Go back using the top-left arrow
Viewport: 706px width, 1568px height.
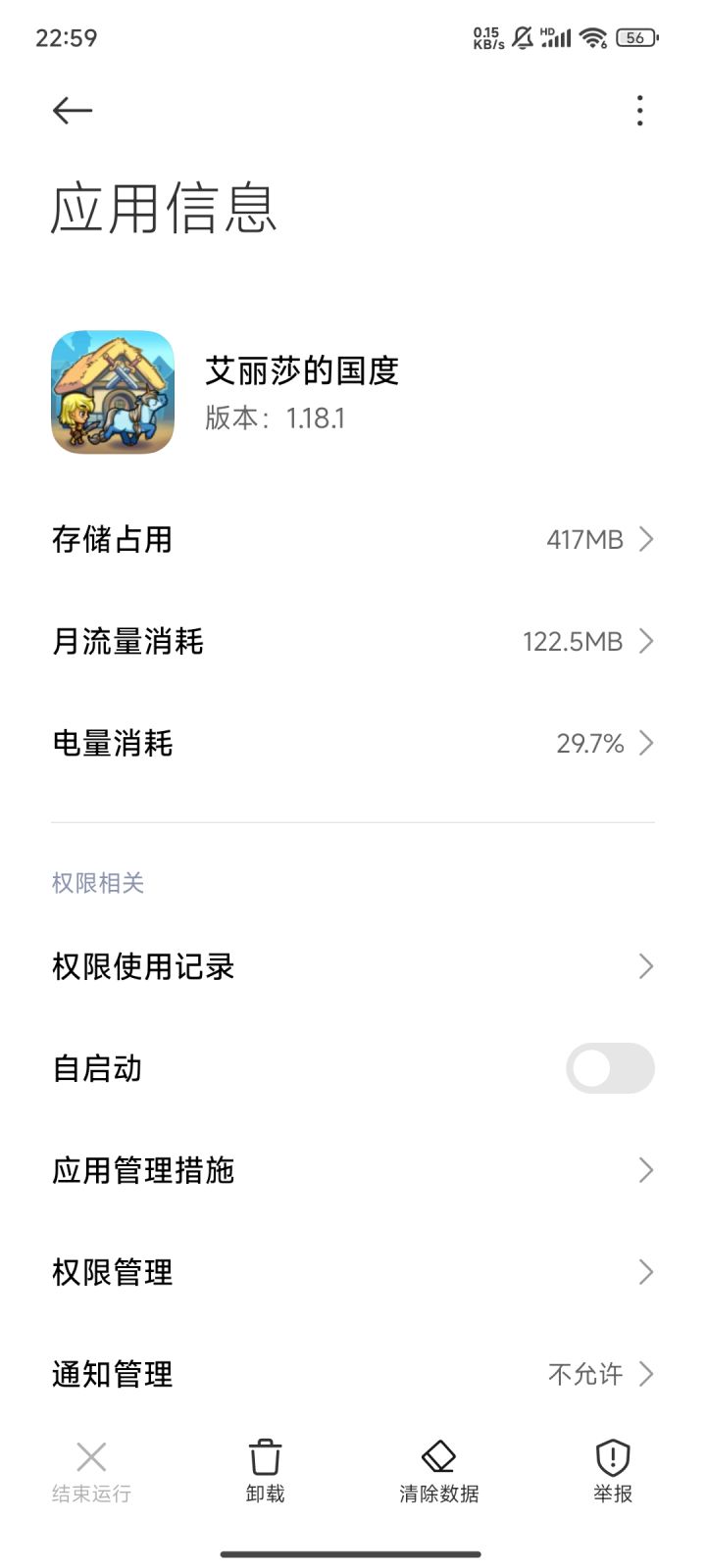72,111
